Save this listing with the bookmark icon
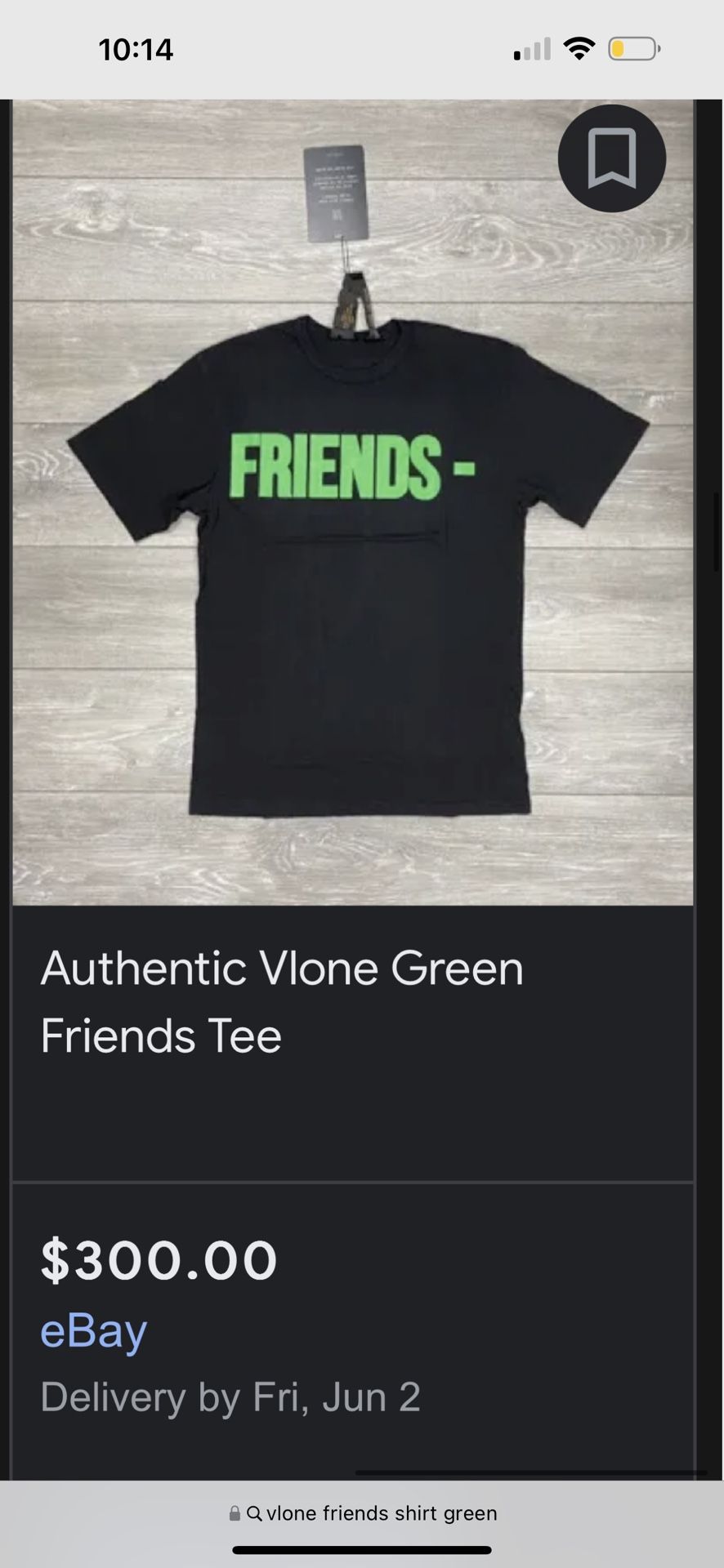Image resolution: width=724 pixels, height=1568 pixels. point(612,158)
